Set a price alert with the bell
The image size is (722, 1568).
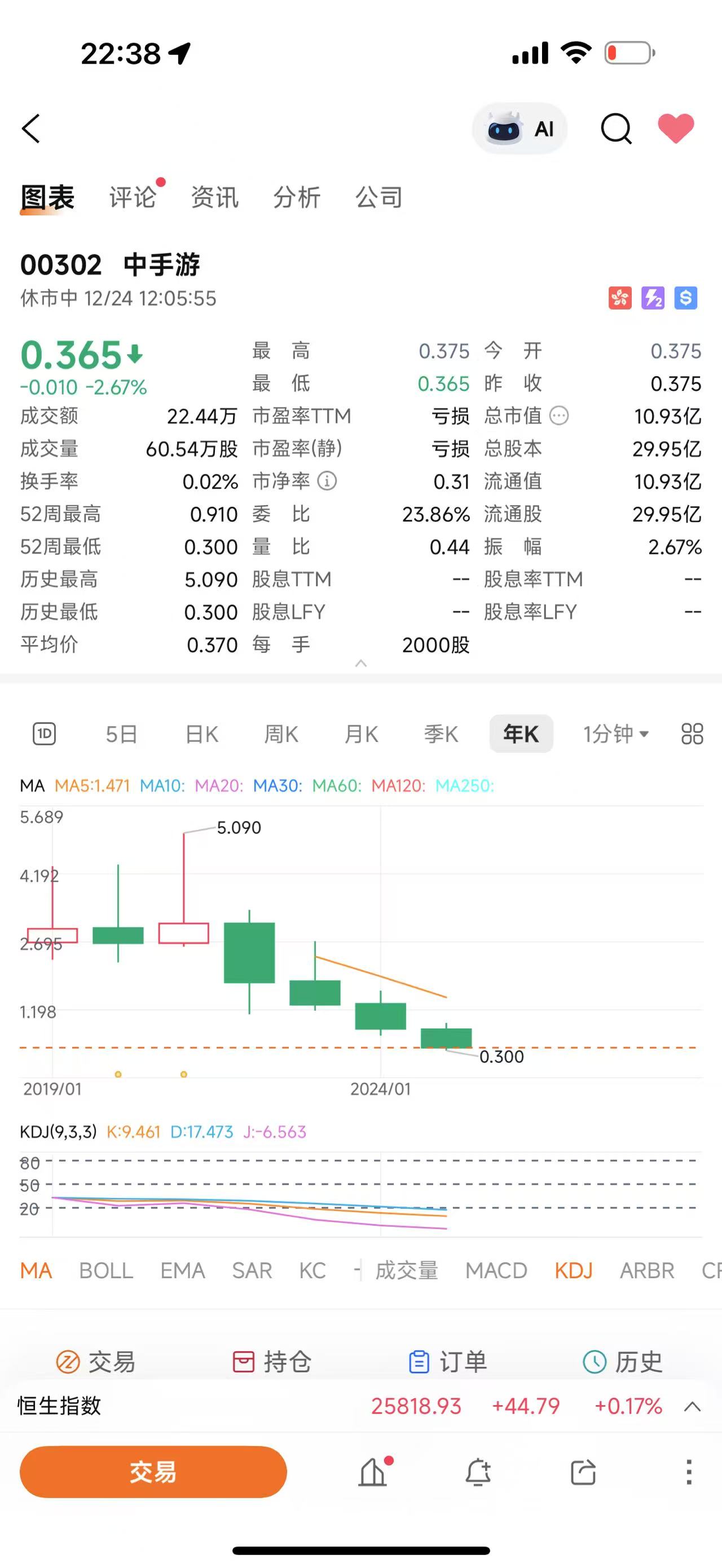tap(478, 1473)
